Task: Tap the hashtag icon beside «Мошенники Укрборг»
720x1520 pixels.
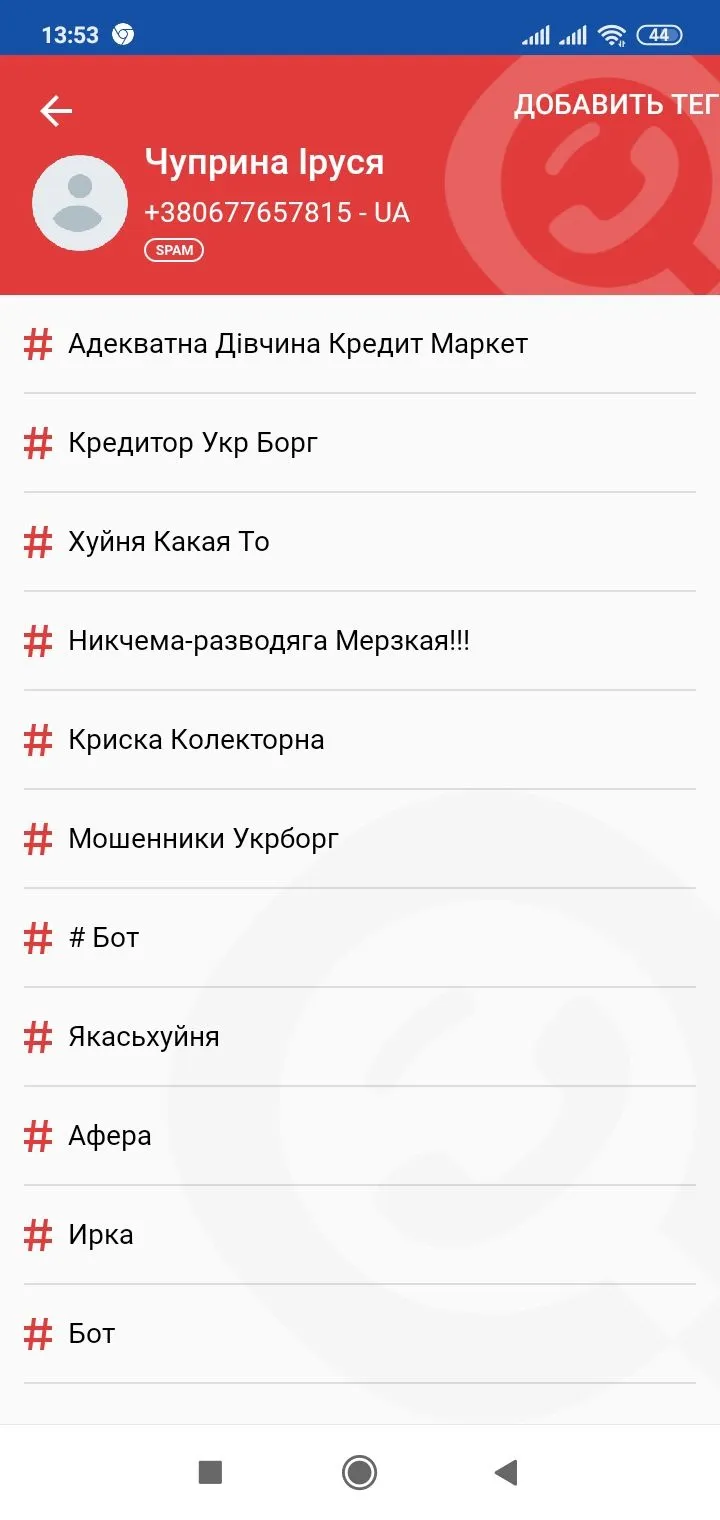Action: point(37,838)
